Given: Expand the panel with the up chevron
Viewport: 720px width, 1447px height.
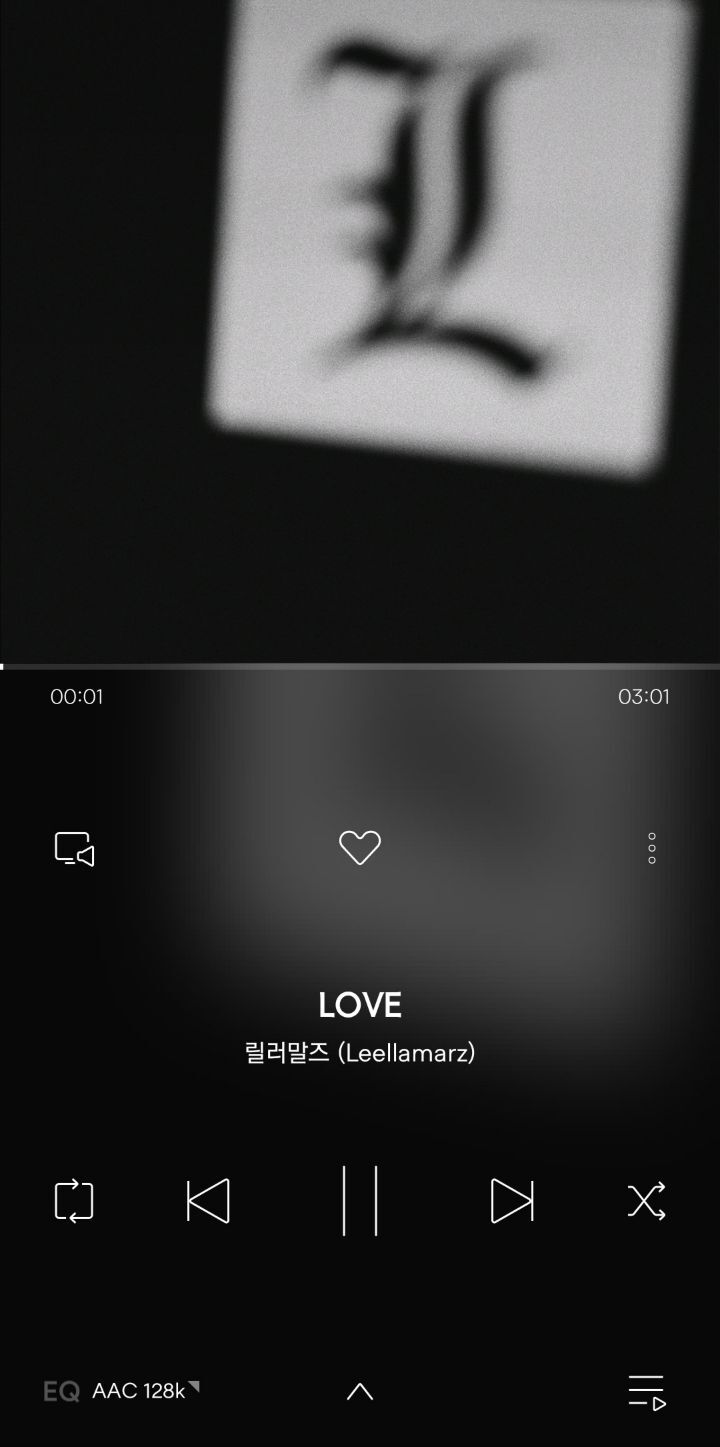Looking at the screenshot, I should tap(360, 1391).
